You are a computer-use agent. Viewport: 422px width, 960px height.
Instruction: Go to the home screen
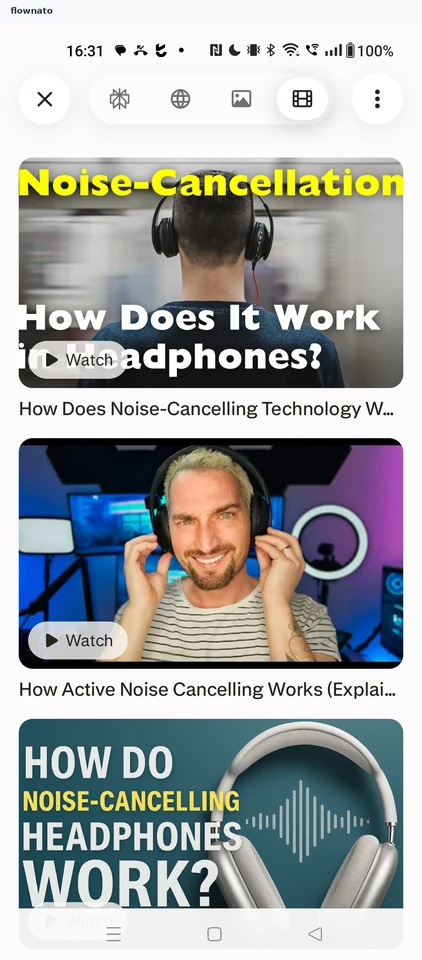coord(214,934)
